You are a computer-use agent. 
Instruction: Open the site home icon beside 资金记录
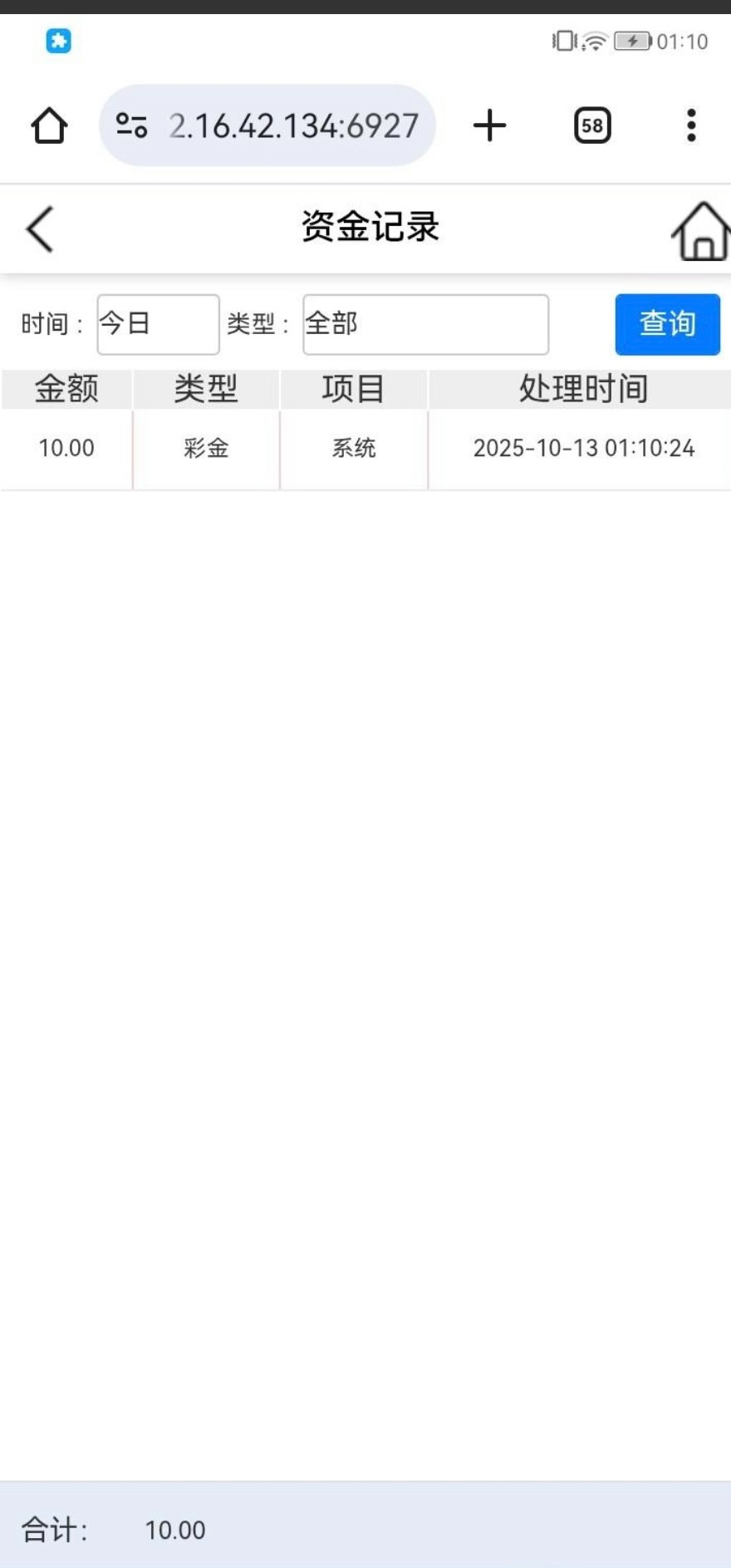coord(702,231)
